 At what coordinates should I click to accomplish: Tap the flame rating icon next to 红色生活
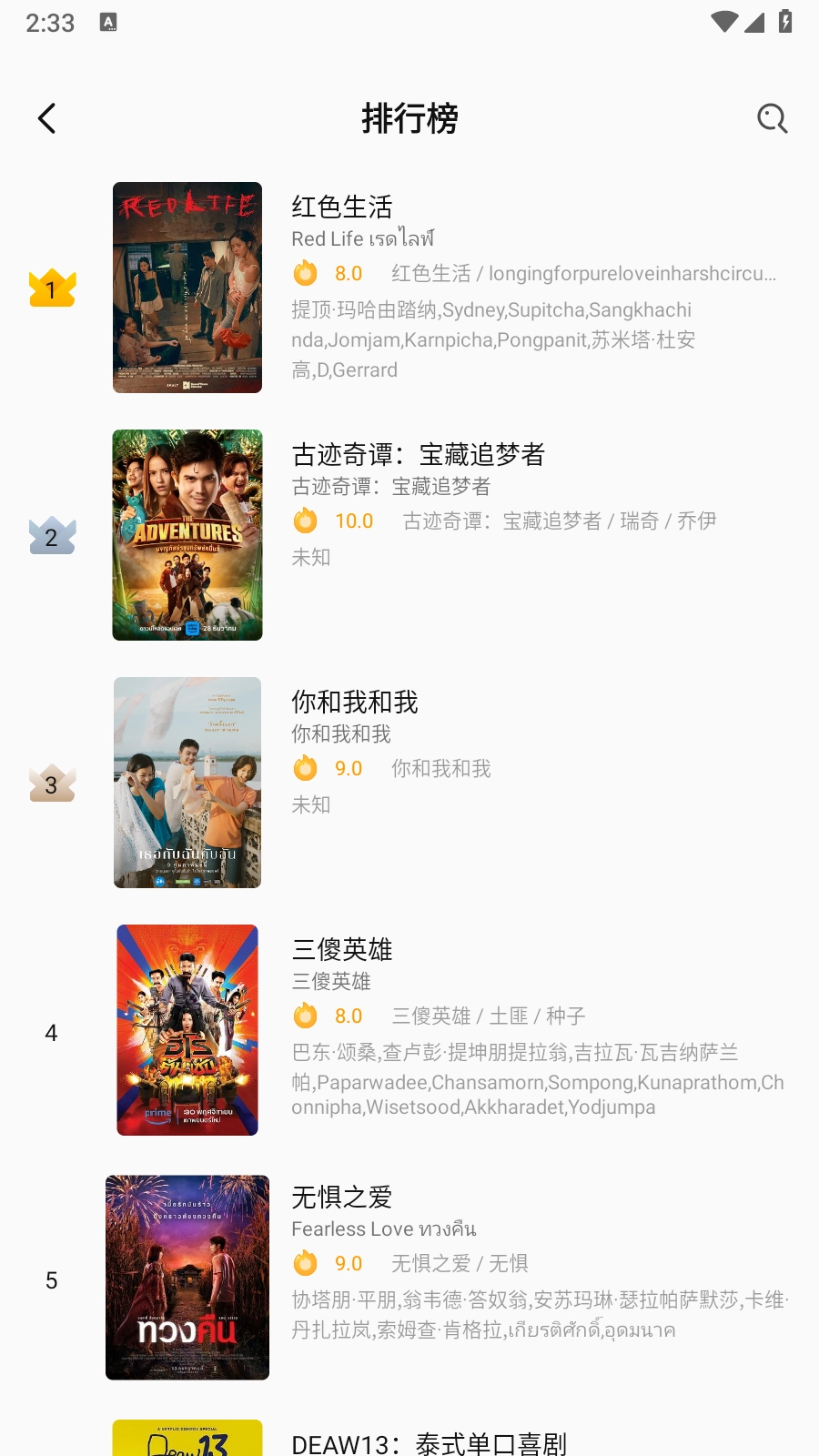tap(306, 272)
